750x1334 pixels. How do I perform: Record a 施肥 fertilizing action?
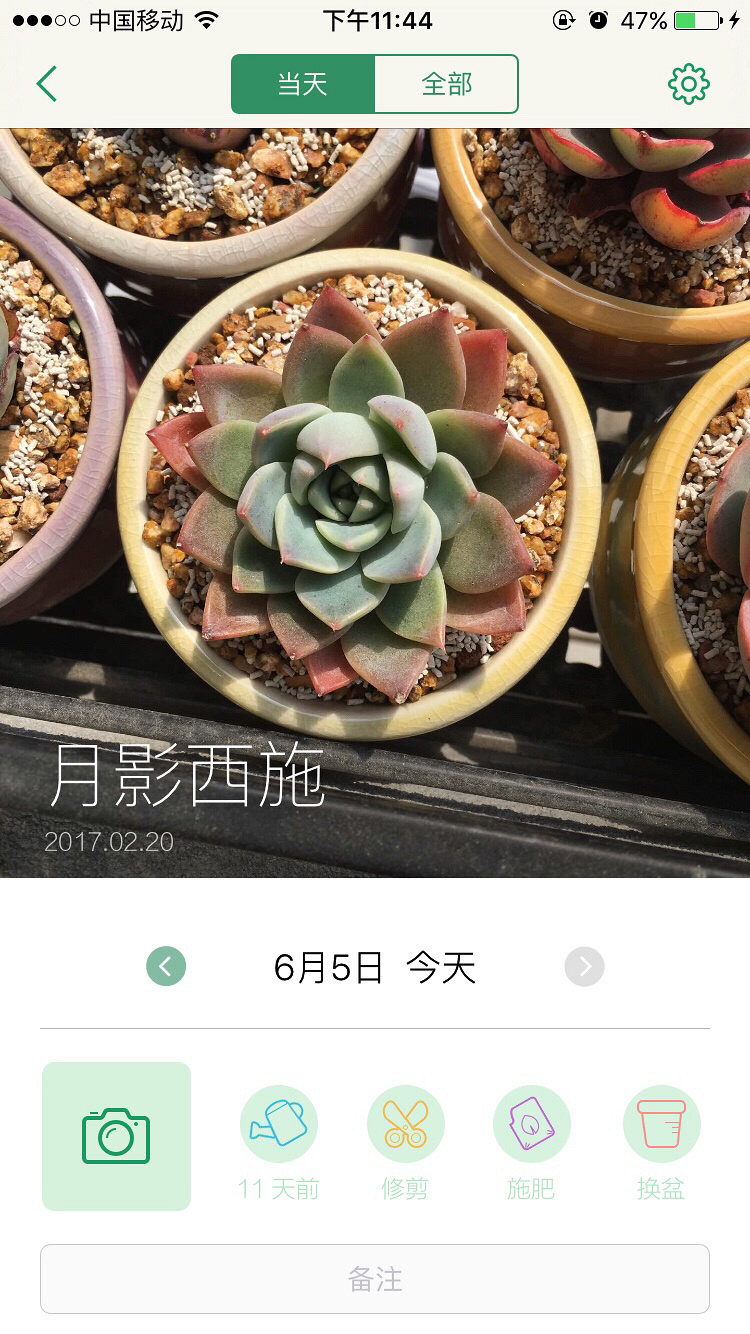tap(531, 1124)
